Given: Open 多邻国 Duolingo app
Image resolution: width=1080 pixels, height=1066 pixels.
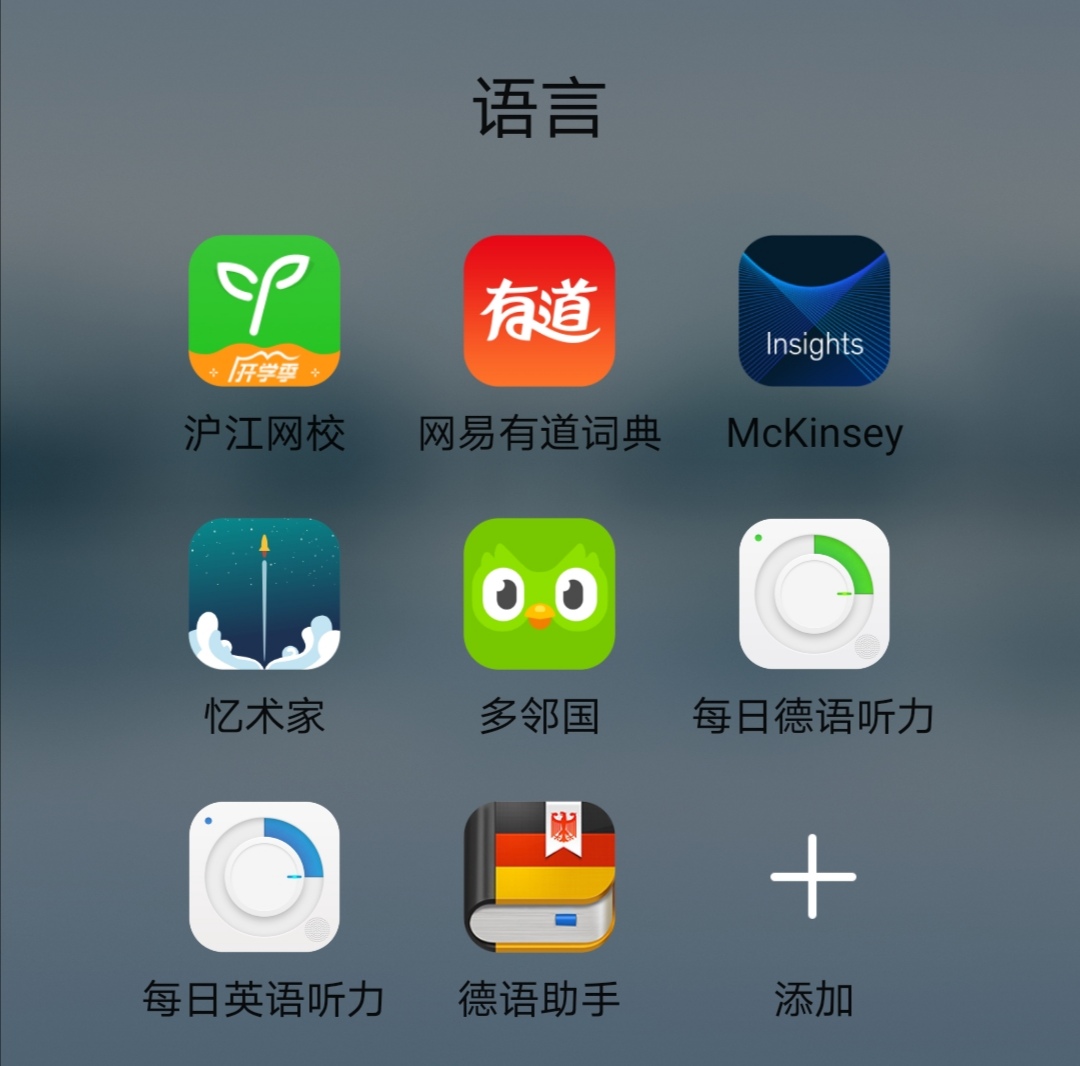Looking at the screenshot, I should pos(539,593).
